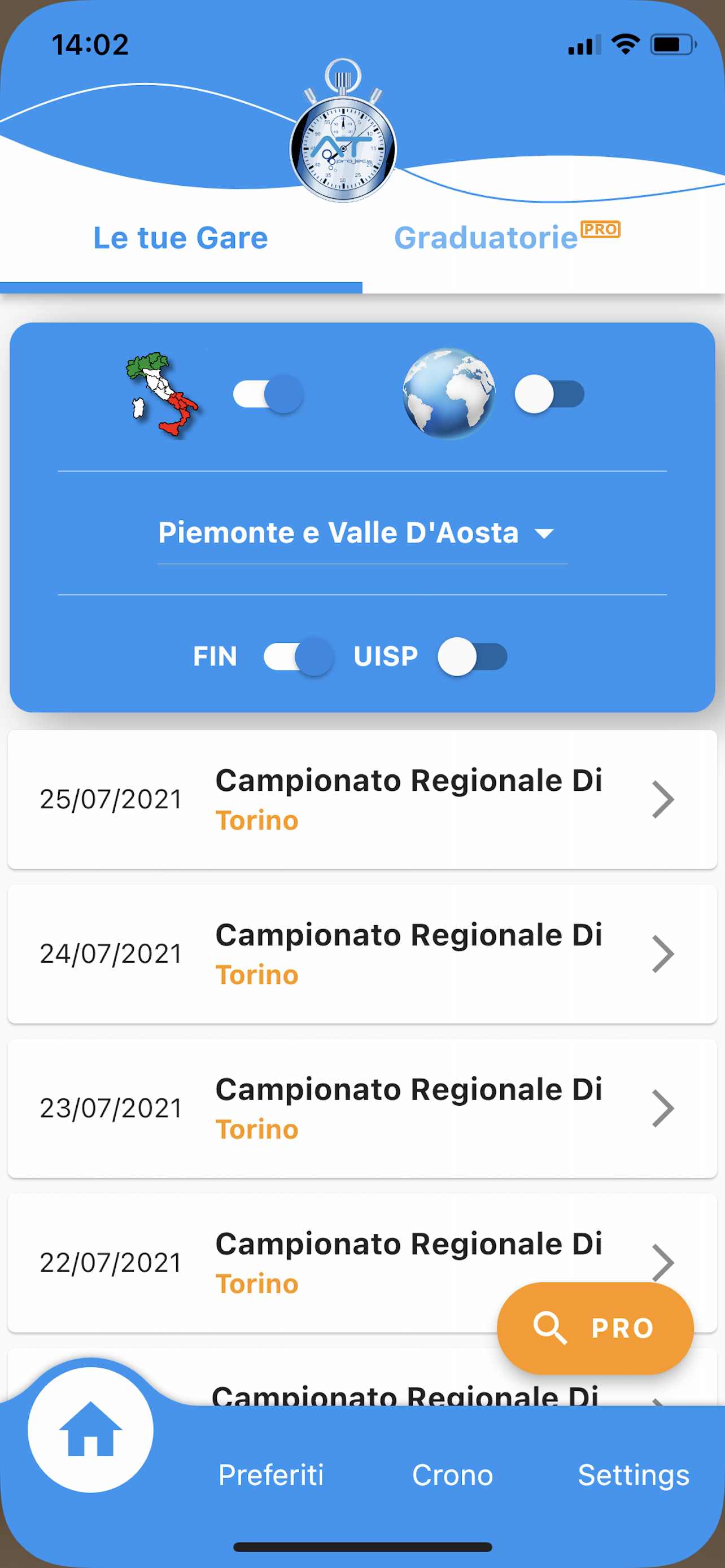The width and height of the screenshot is (725, 1568).
Task: Open the 24/07/2021 Campionato Regionale race
Action: click(362, 954)
